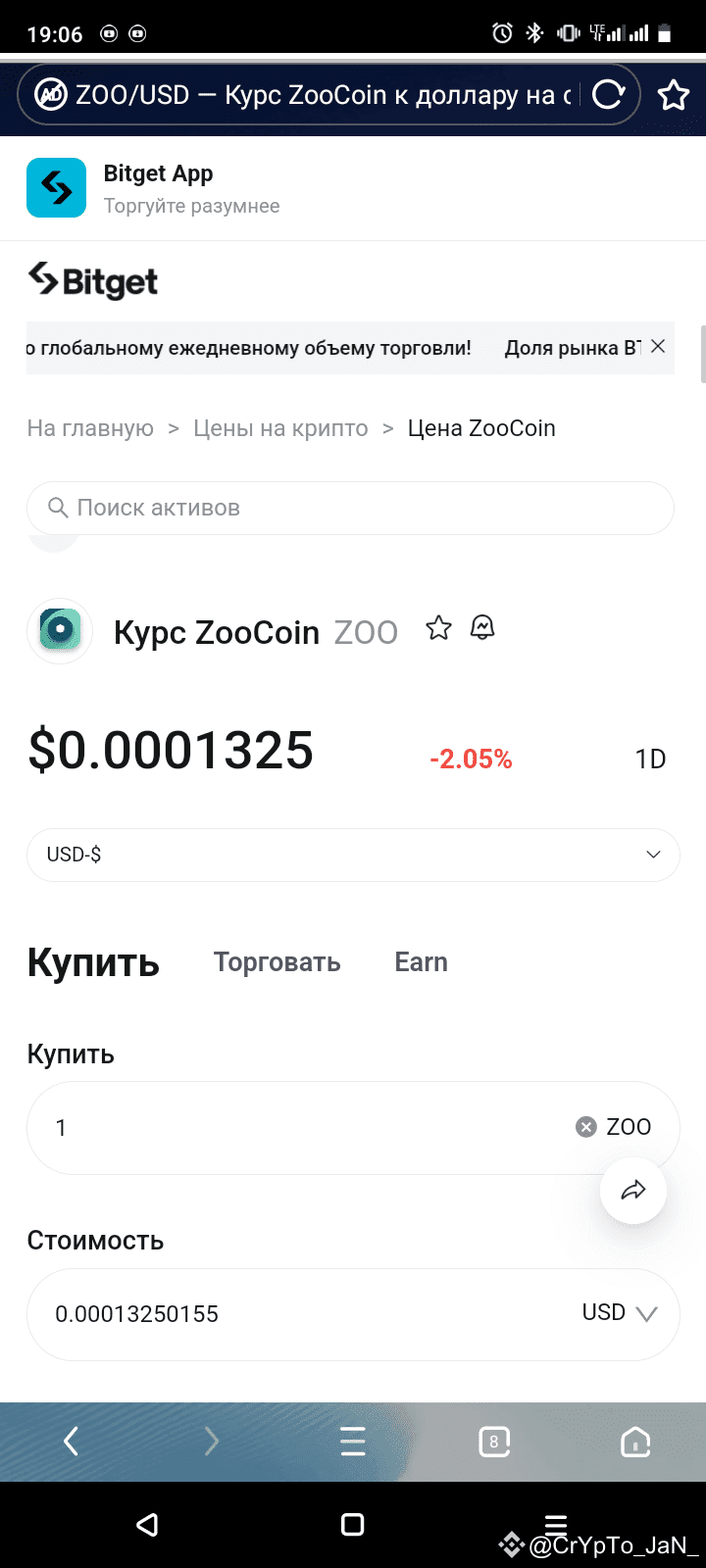The width and height of the screenshot is (706, 1568).
Task: Switch to the Торговать tab
Action: (x=277, y=962)
